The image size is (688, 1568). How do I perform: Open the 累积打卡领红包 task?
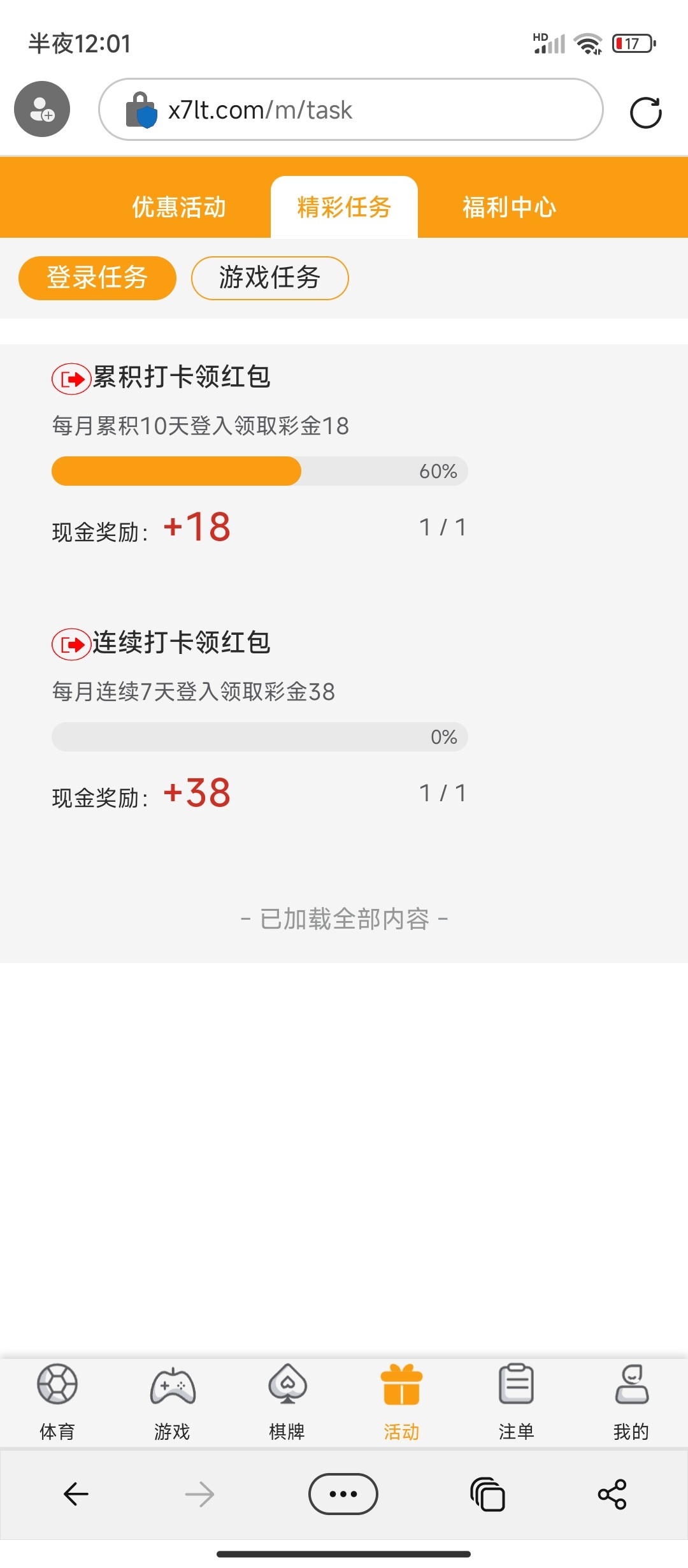point(182,377)
